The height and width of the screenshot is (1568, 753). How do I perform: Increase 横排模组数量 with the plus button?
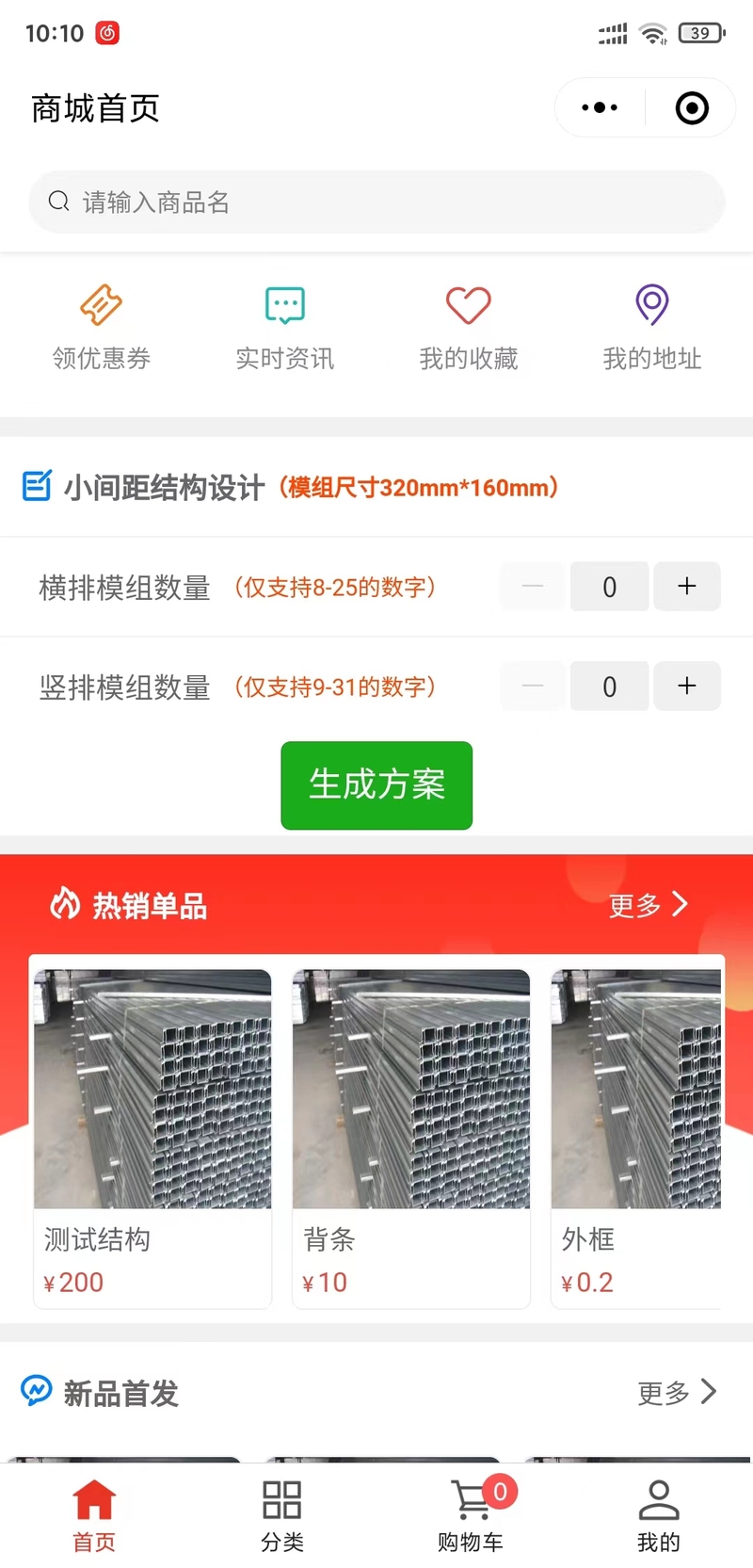click(687, 587)
